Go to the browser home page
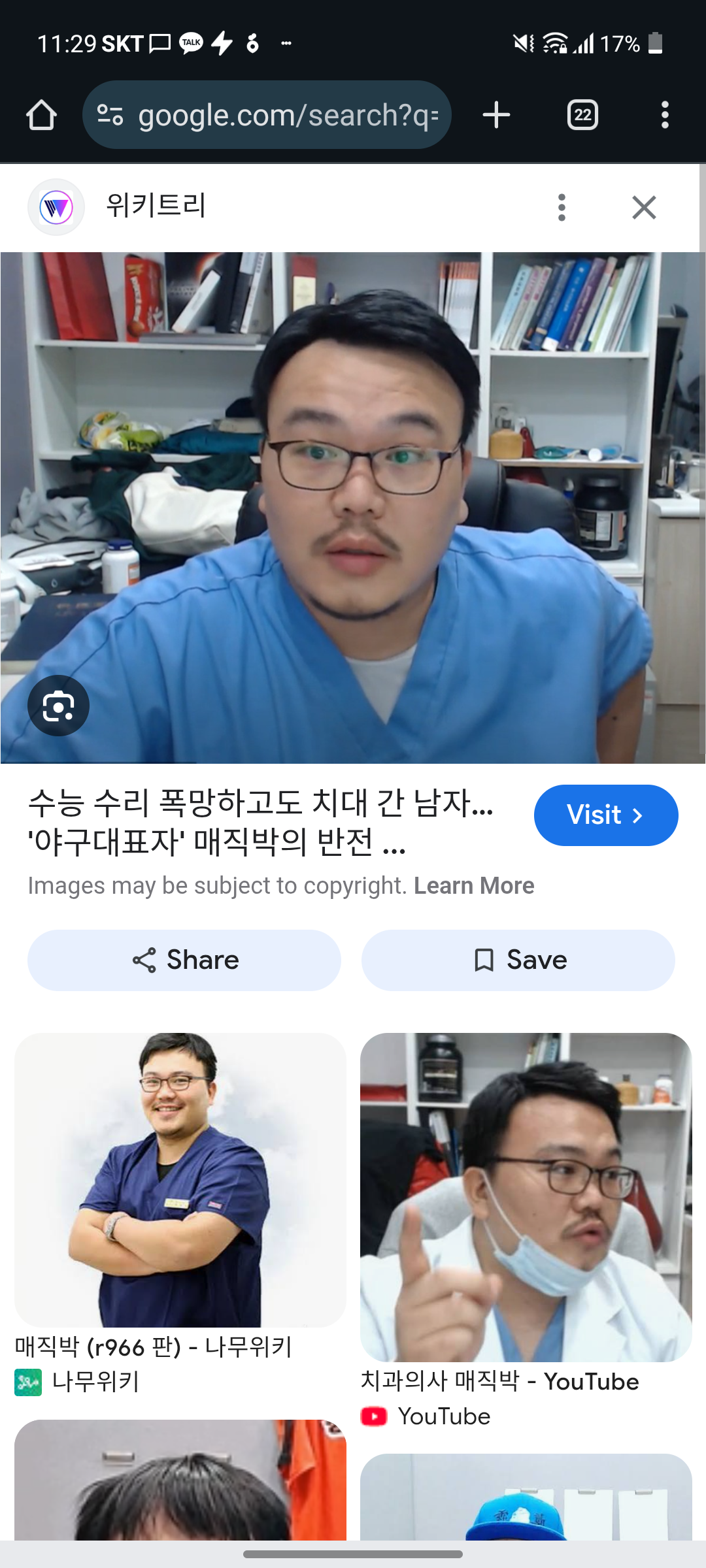This screenshot has height=1568, width=706. (x=41, y=115)
